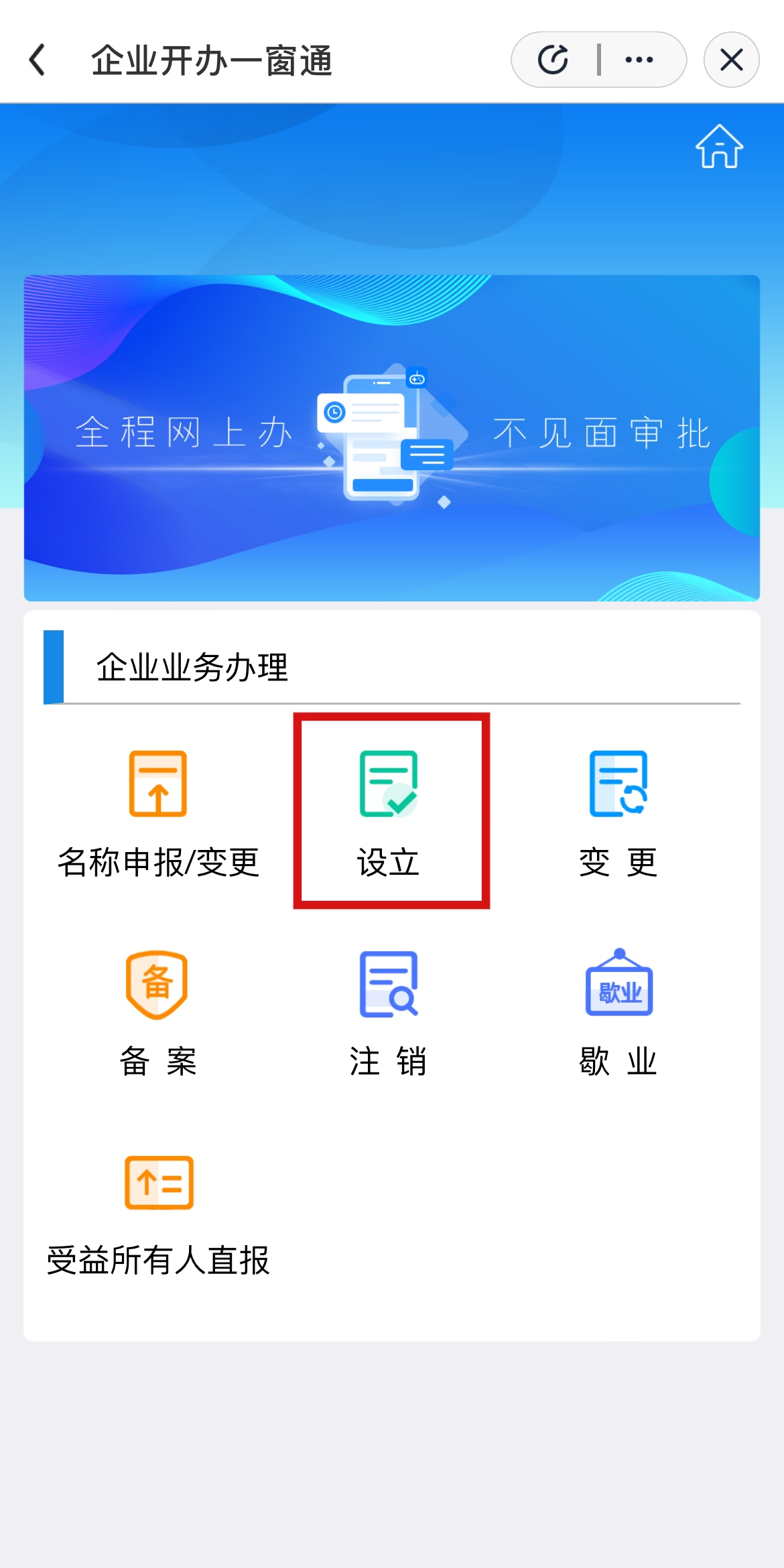
Task: Go back from 企业开办一窗通
Action: [x=38, y=60]
